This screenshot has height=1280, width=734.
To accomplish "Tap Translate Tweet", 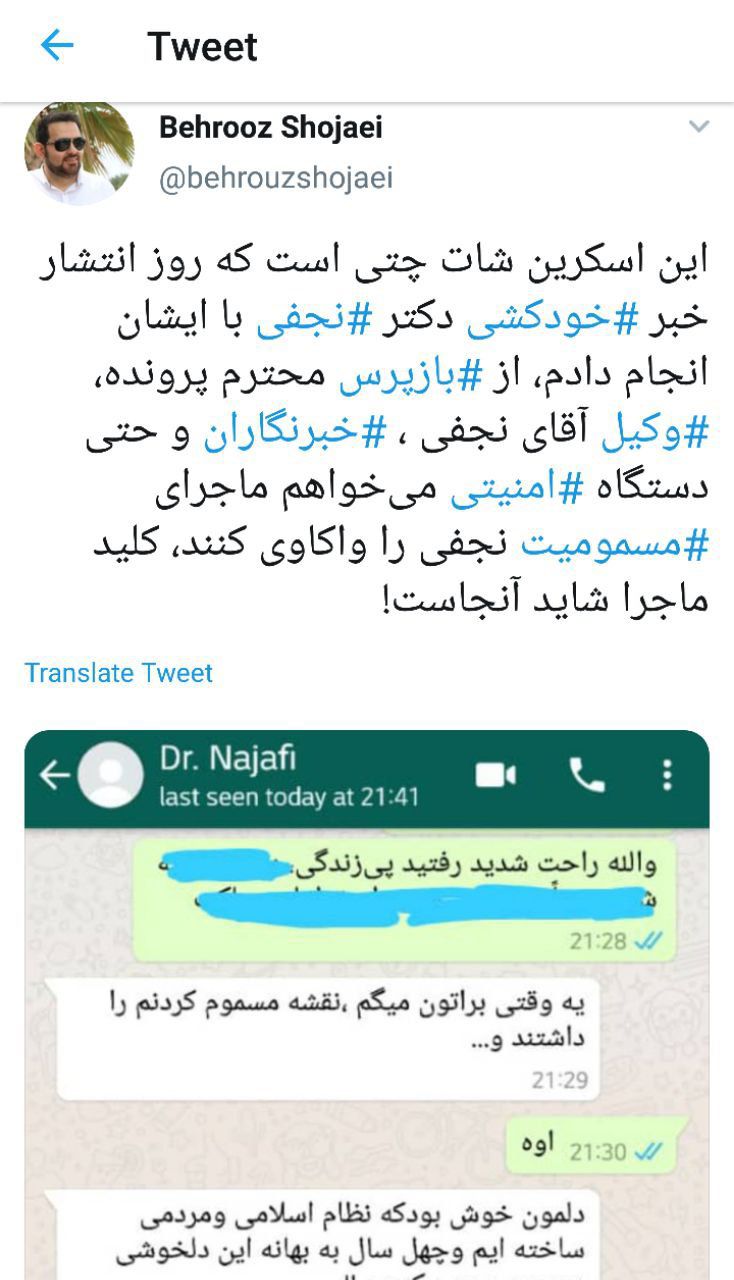I will [x=118, y=672].
